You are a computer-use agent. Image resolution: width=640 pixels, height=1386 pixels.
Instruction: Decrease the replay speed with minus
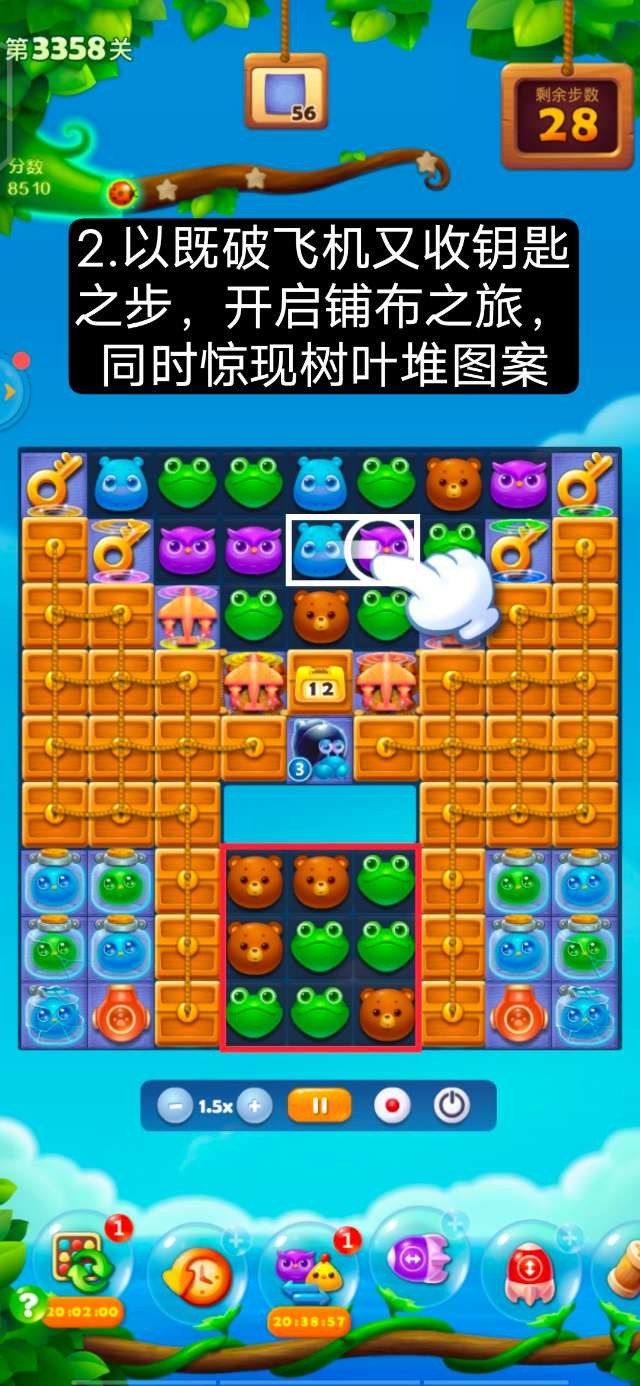175,1106
